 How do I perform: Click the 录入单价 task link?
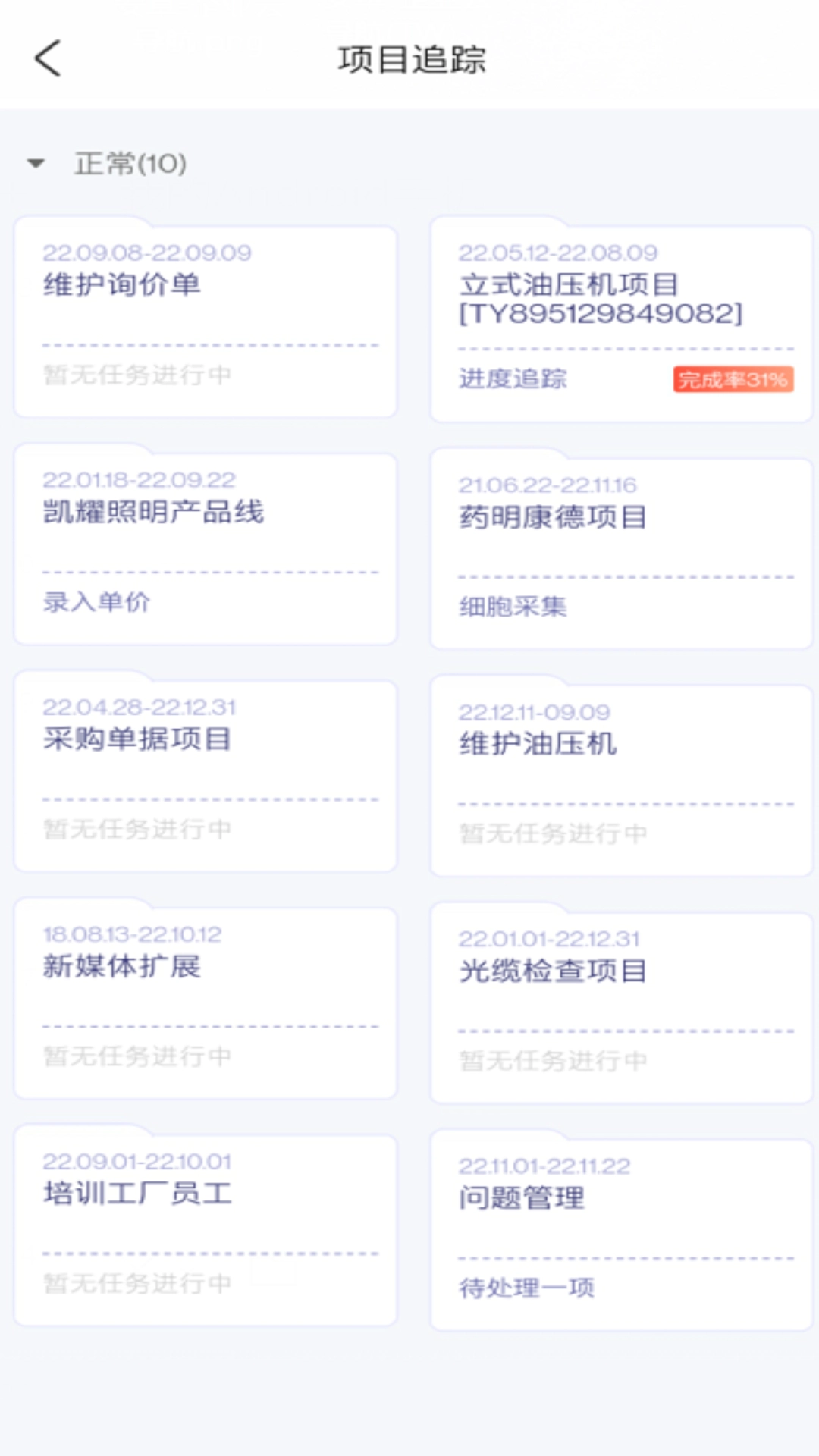(x=98, y=603)
